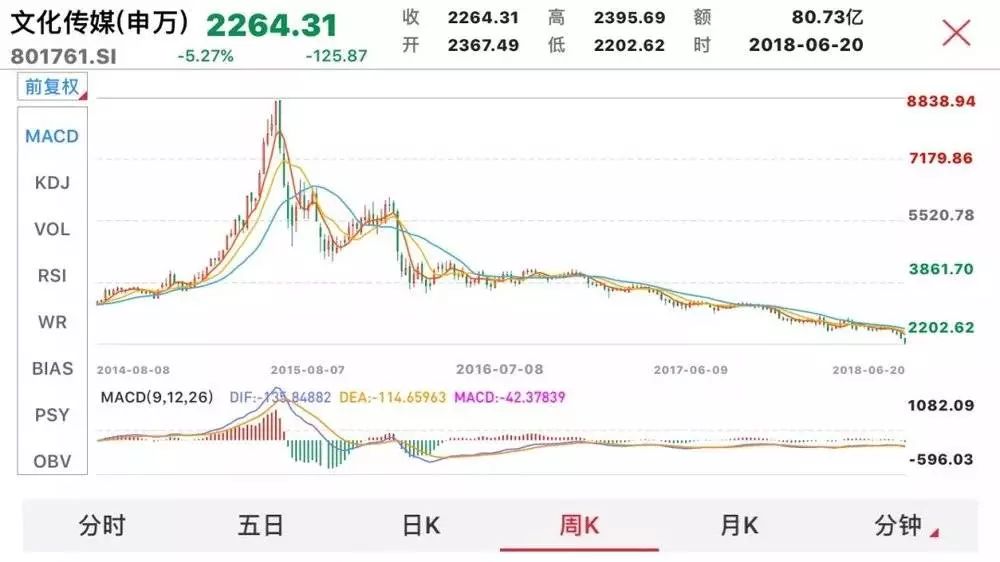Screen dimensions: 1000x562
Task: Switch indicator to BIAS
Action: [x=51, y=368]
